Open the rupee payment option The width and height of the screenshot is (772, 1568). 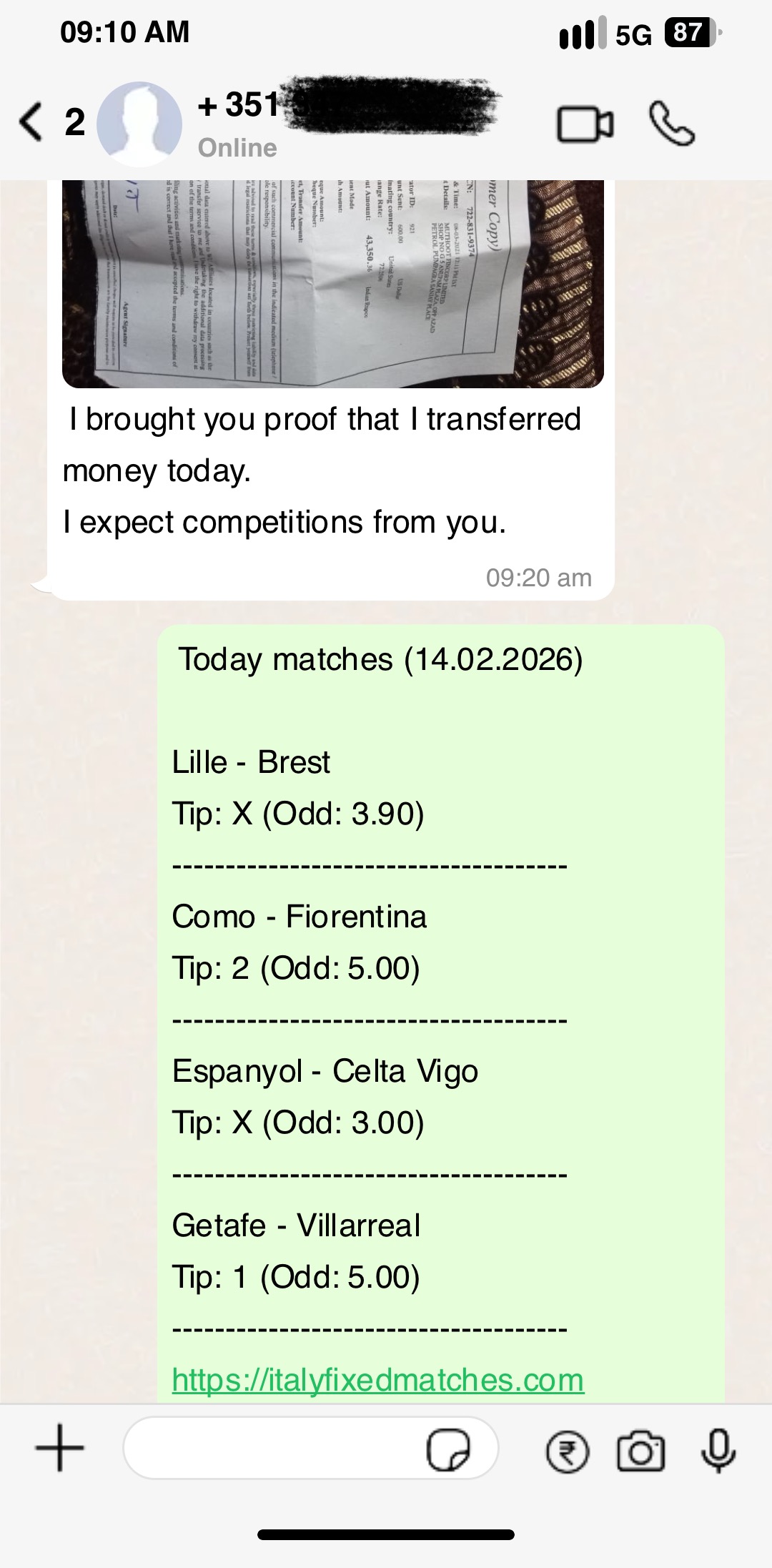click(568, 1451)
